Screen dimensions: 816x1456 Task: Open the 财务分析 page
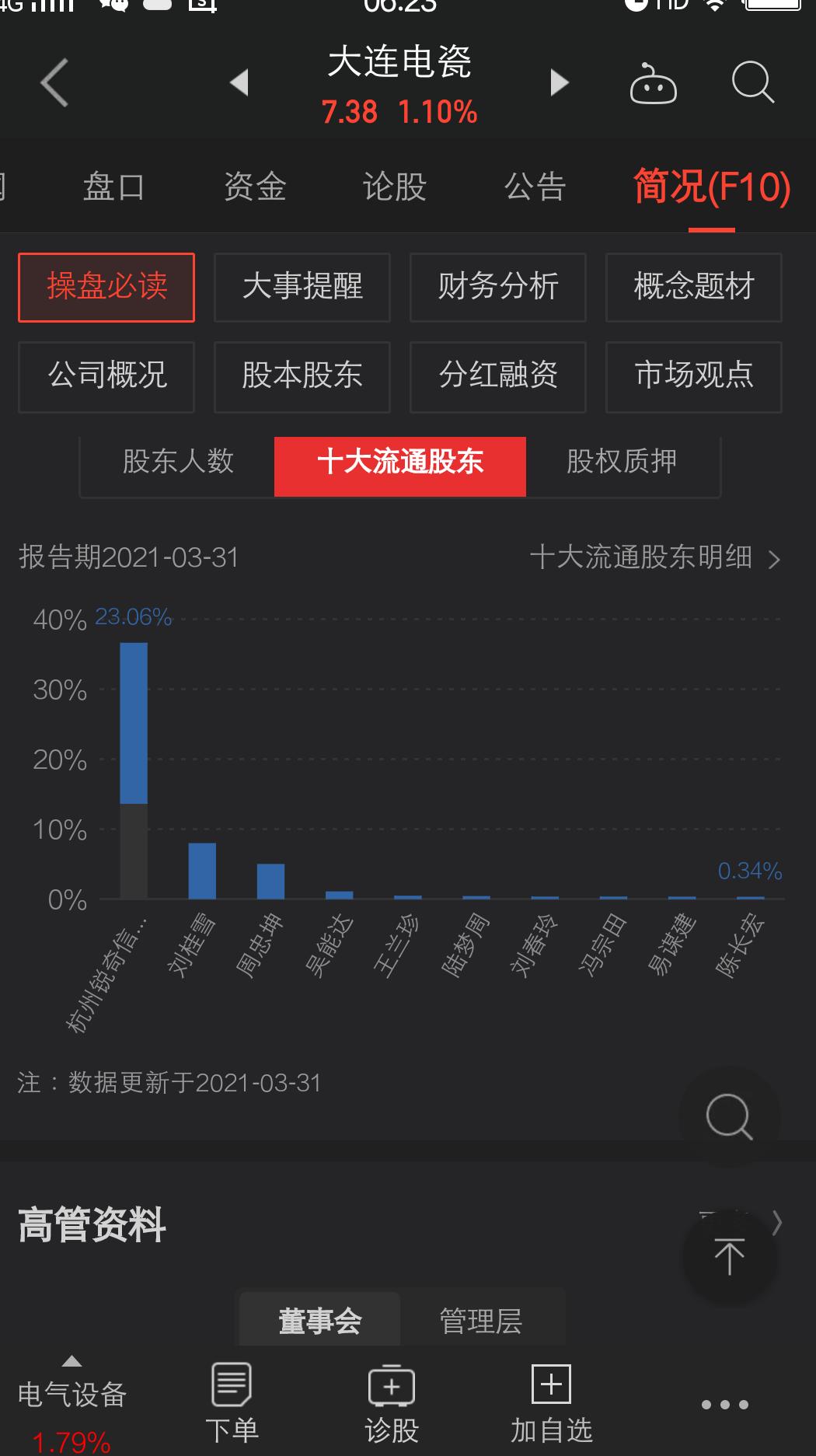point(498,287)
